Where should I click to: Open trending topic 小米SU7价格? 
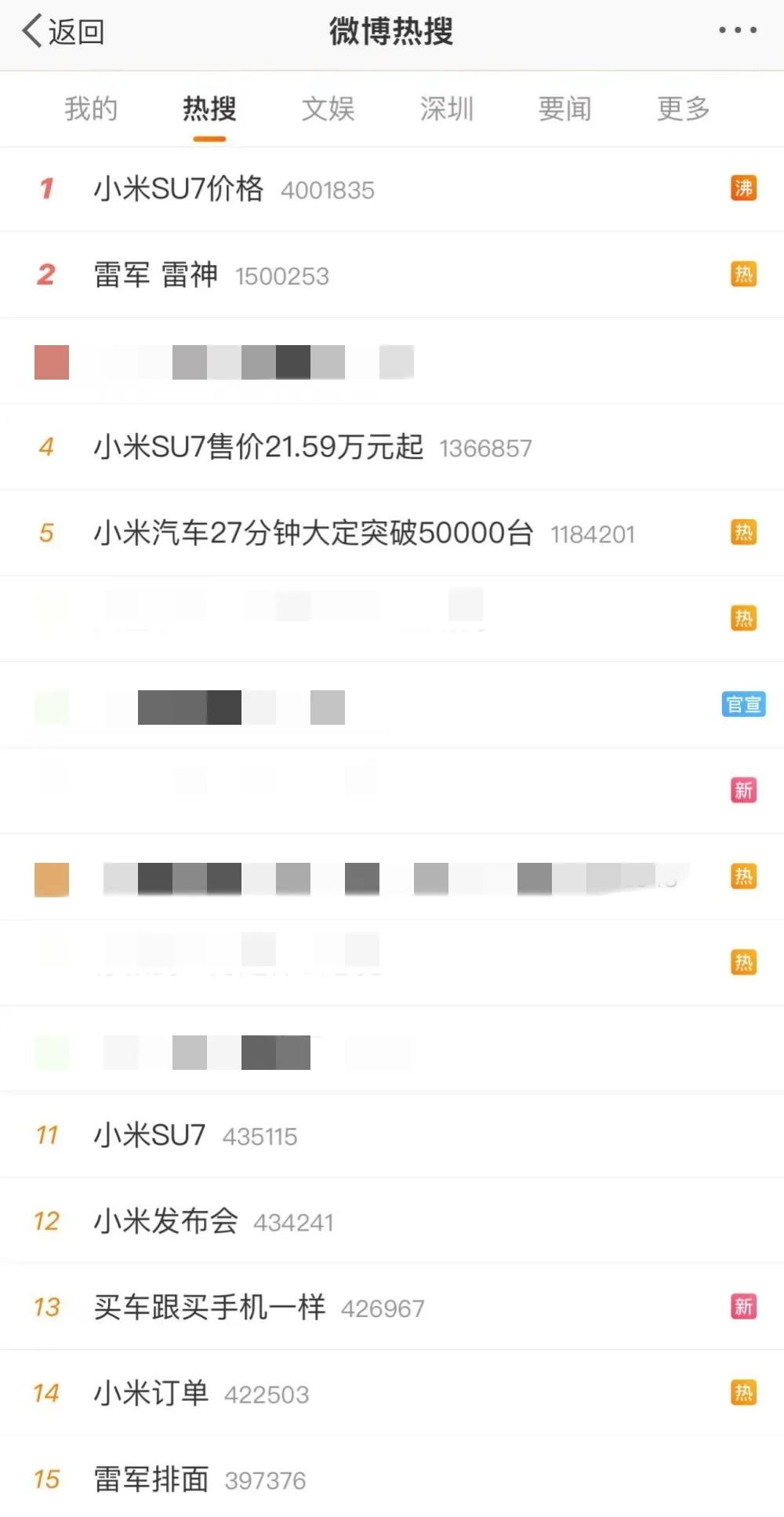[179, 189]
